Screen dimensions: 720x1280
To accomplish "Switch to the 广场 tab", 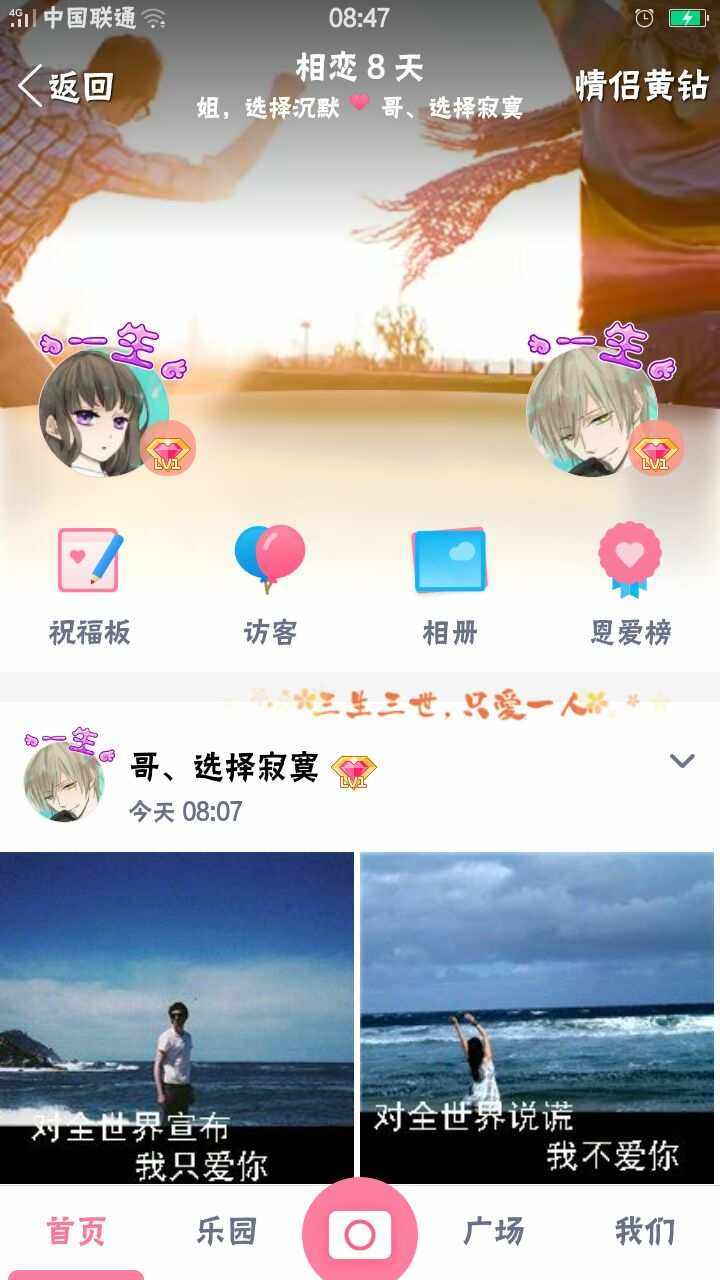I will point(493,1231).
